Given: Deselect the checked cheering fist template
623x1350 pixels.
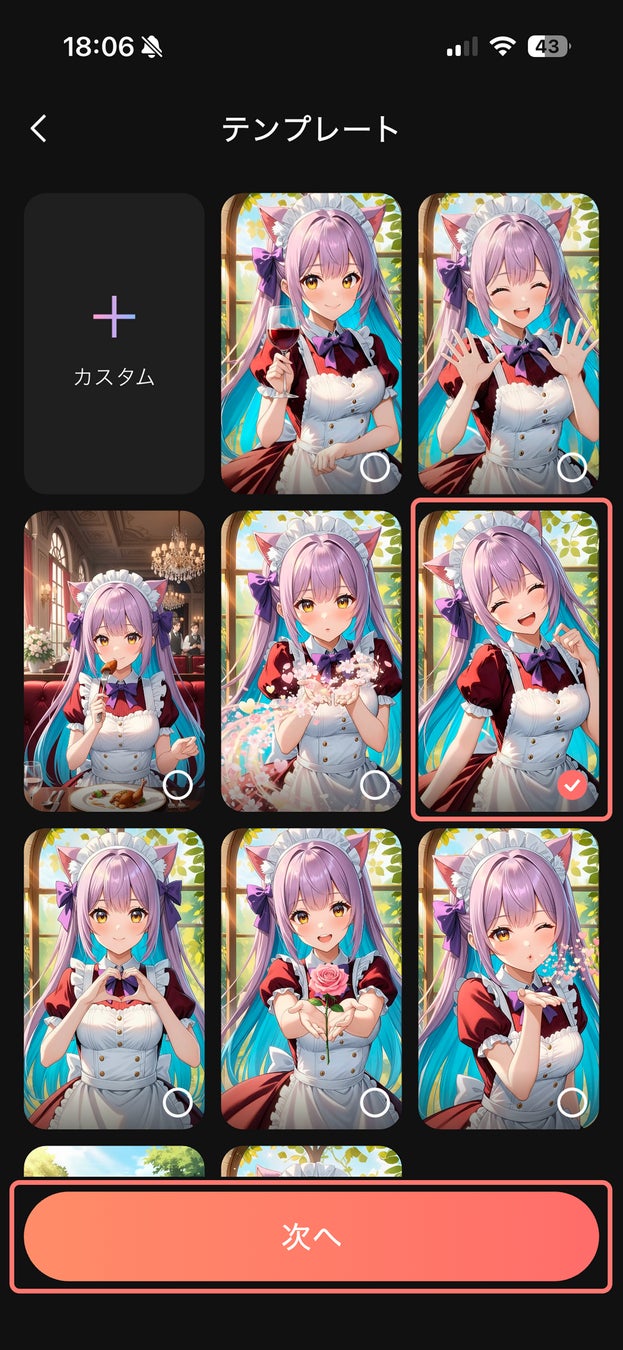Looking at the screenshot, I should click(510, 660).
